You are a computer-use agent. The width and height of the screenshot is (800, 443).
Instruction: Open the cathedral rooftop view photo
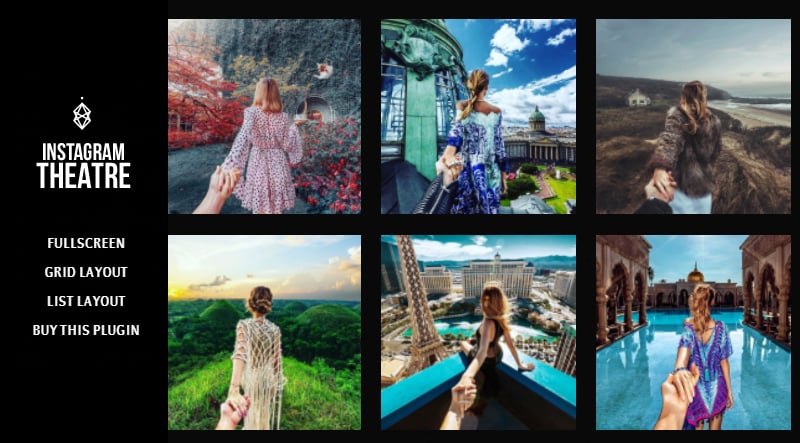(478, 116)
